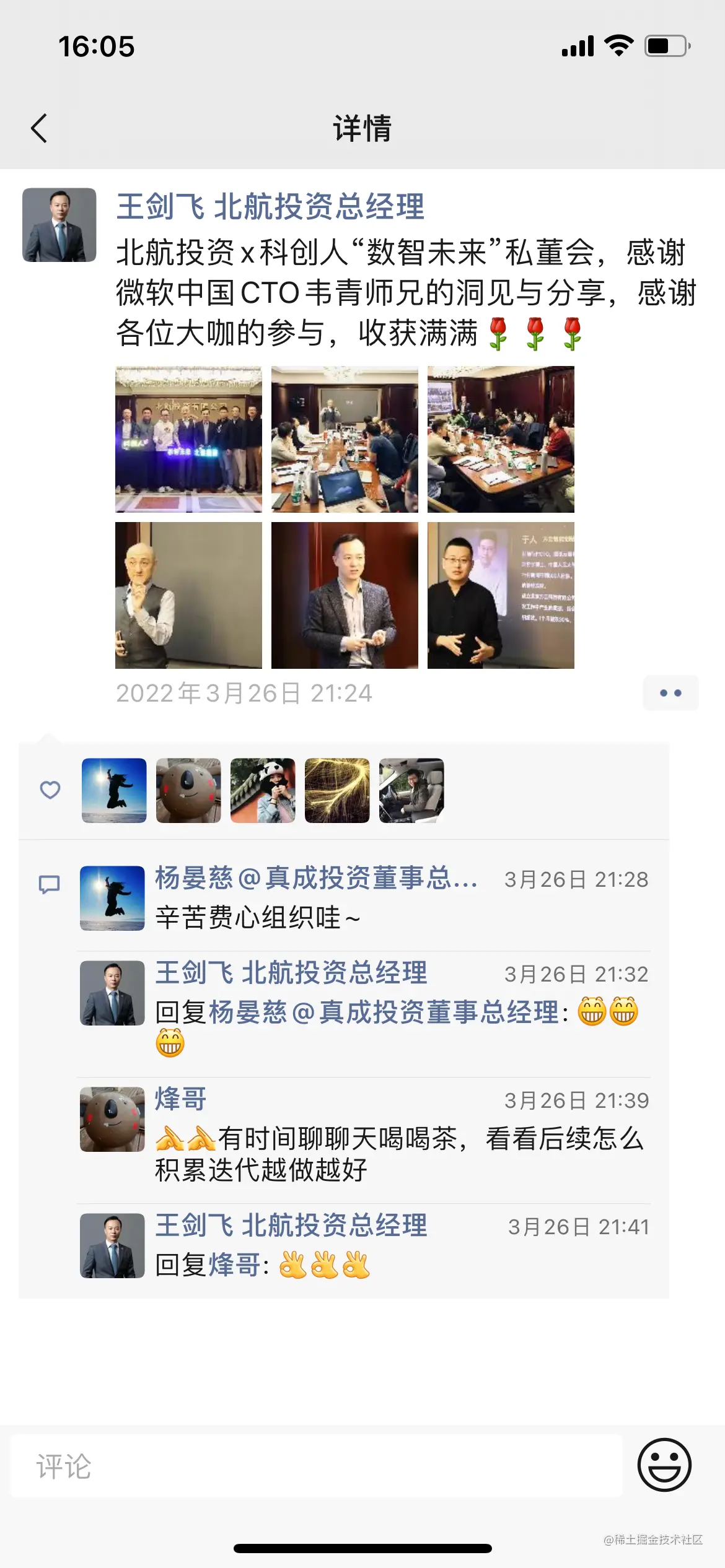Open the fireworks avatar in the likes row
The height and width of the screenshot is (1568, 725).
coord(337,790)
